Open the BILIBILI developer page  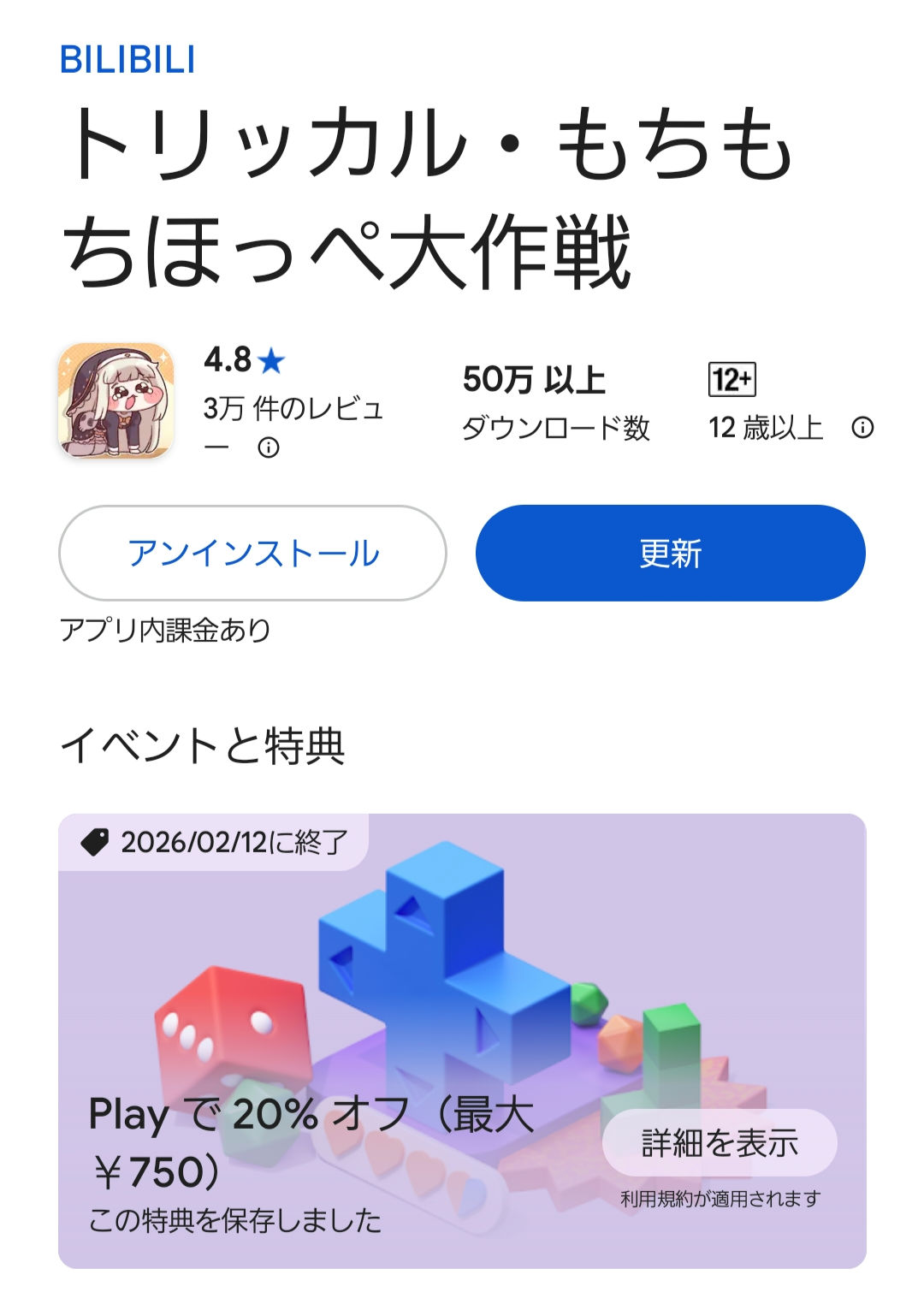coord(127,60)
